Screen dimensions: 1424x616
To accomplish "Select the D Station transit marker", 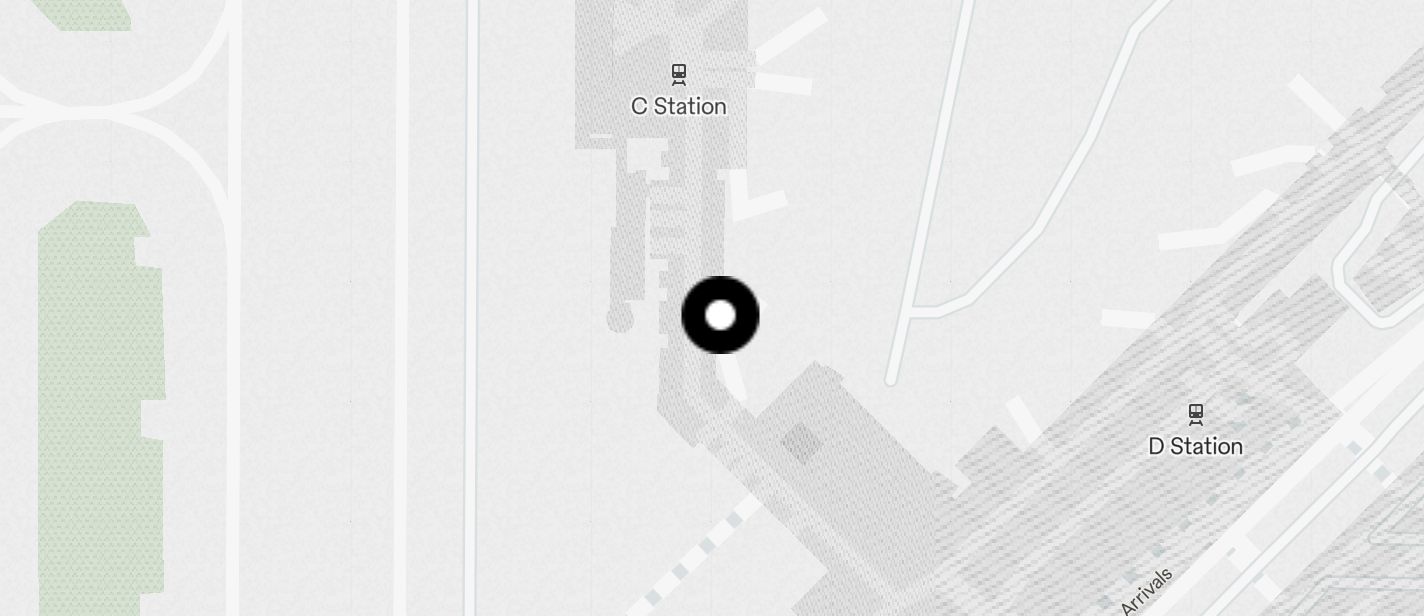I will (1195, 414).
